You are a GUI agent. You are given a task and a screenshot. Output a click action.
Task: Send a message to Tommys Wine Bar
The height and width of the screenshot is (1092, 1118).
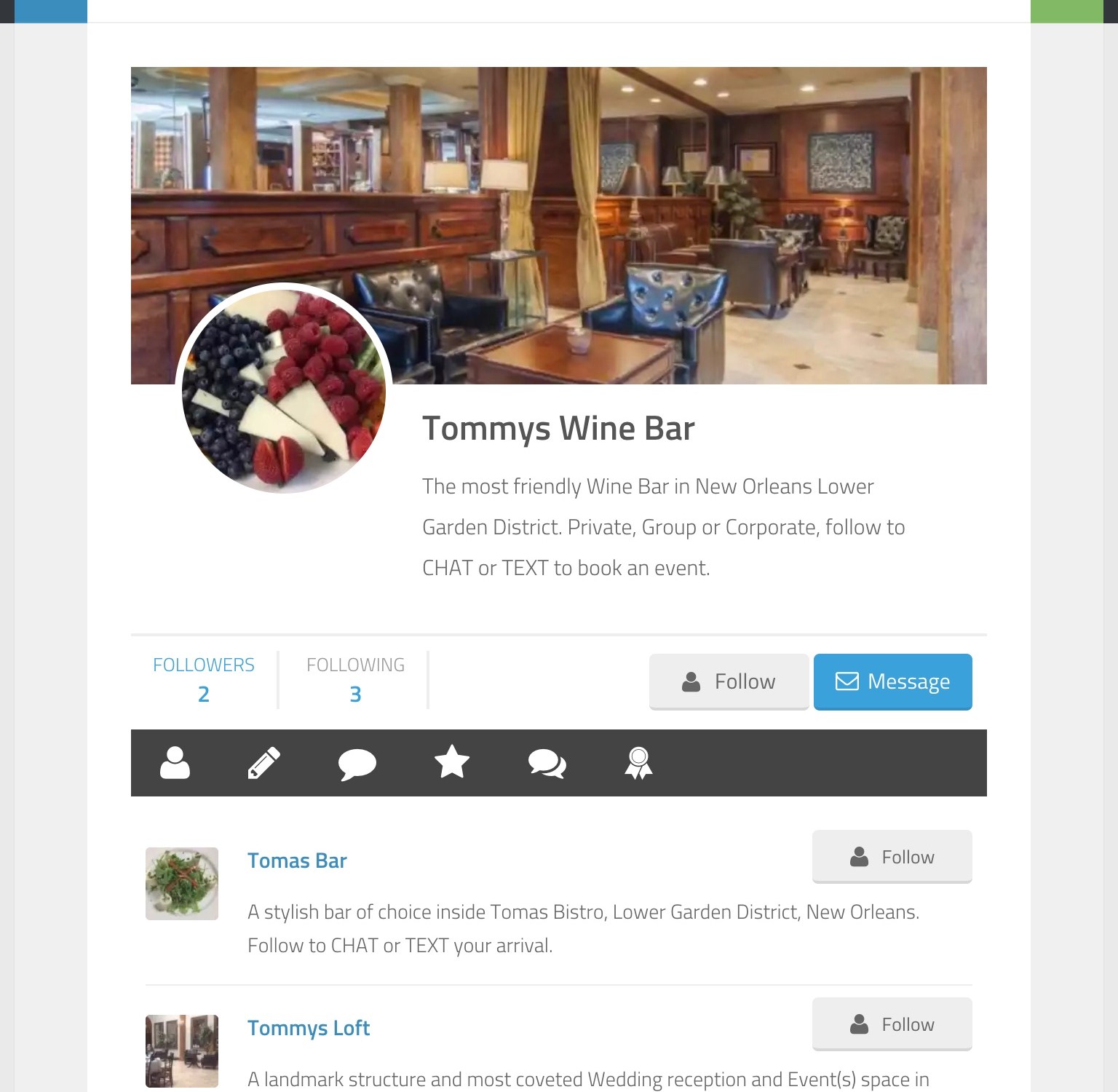(x=892, y=681)
